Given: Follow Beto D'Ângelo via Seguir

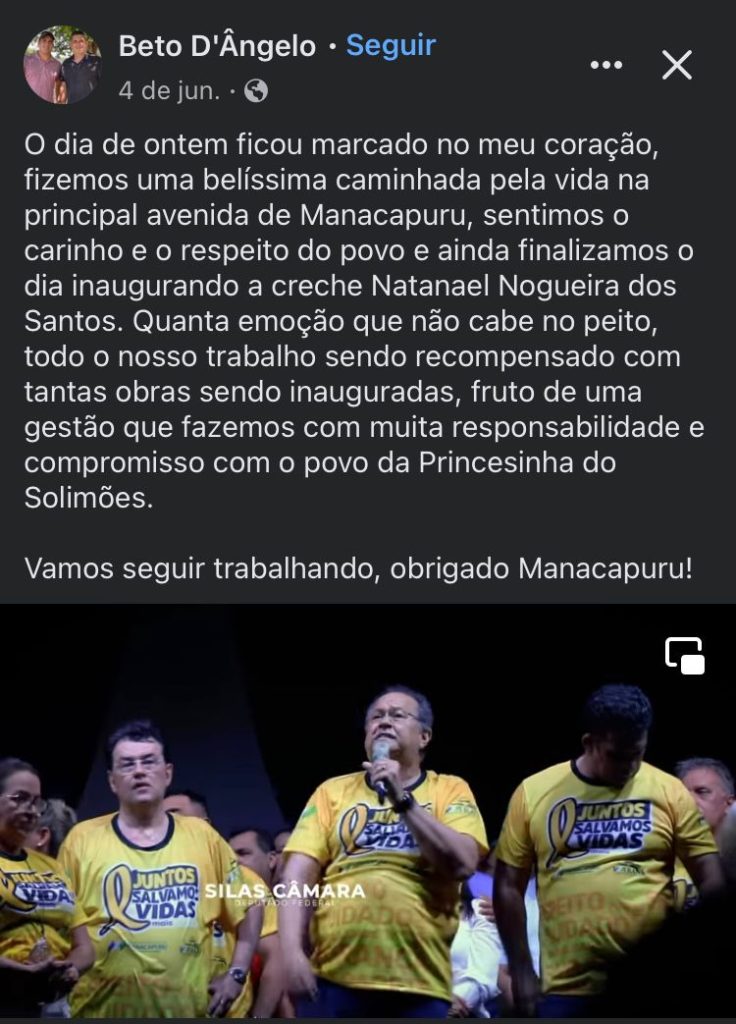Looking at the screenshot, I should [390, 46].
